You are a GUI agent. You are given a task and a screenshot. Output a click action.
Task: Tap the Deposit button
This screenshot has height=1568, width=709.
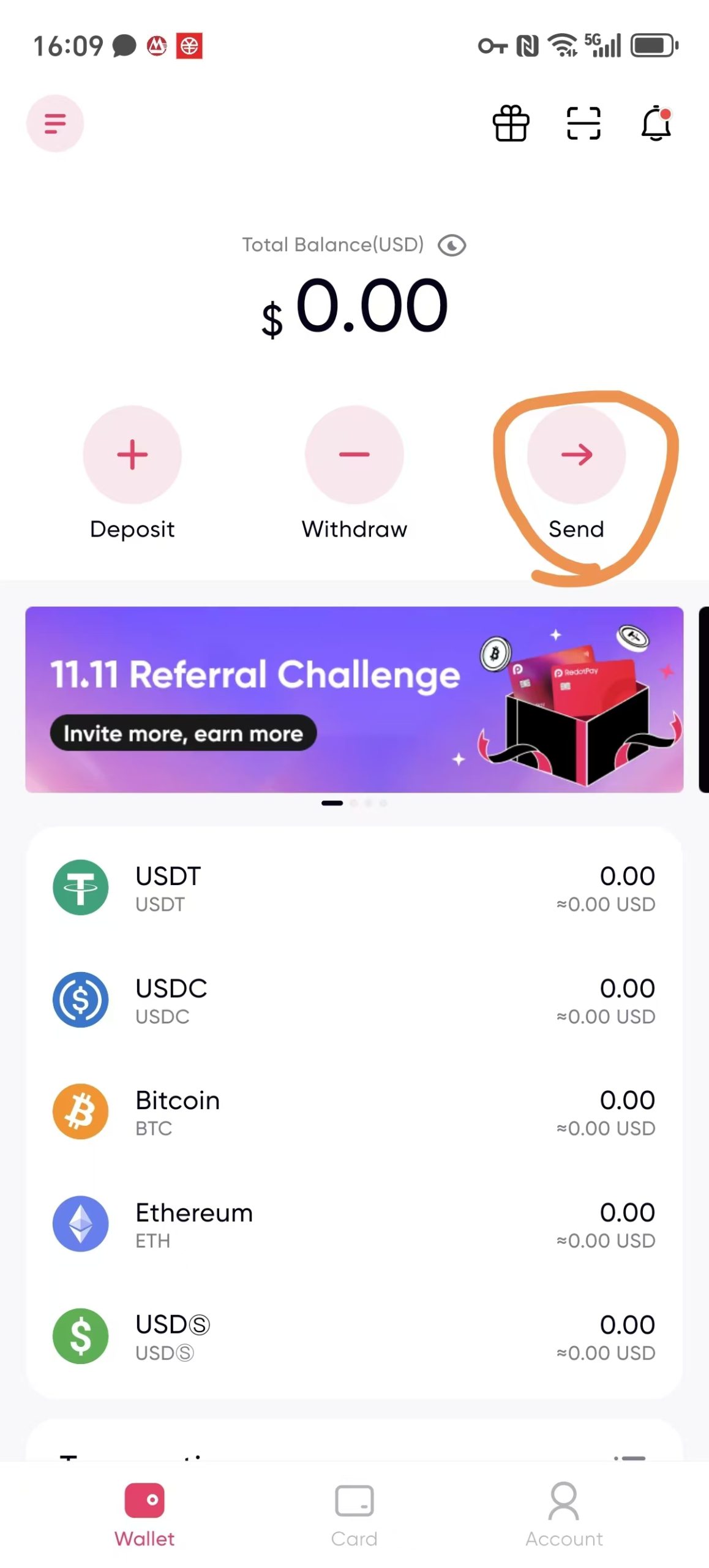(x=132, y=455)
